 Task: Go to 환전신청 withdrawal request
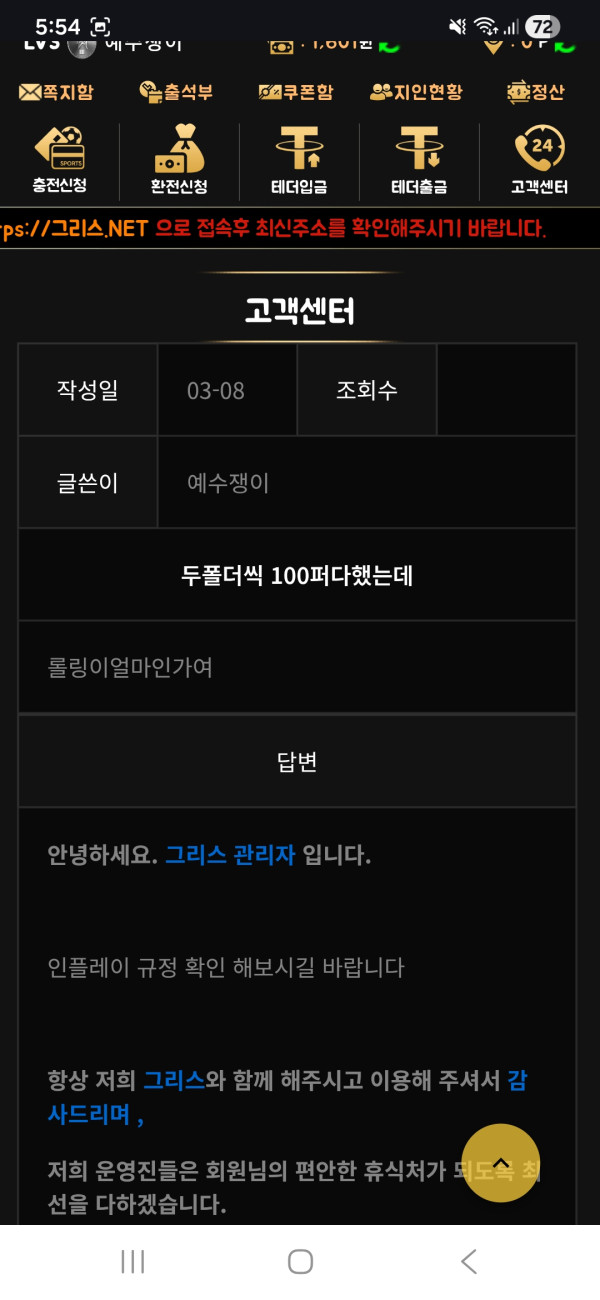(179, 160)
